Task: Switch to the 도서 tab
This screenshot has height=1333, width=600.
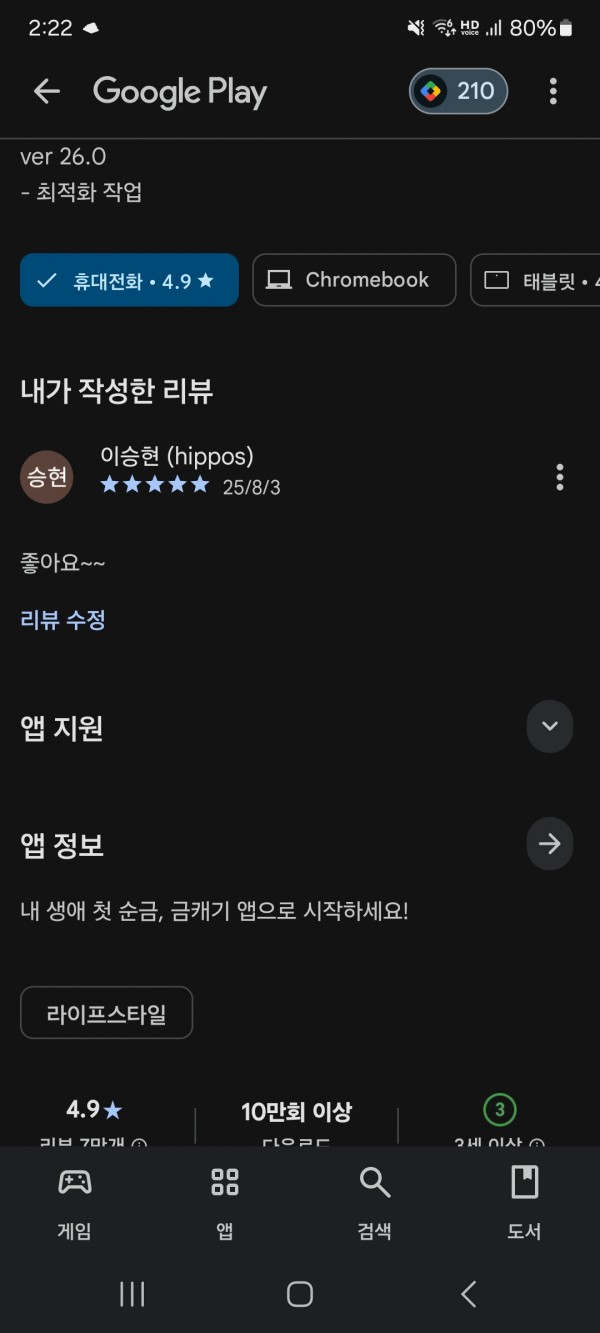Action: [x=525, y=1204]
